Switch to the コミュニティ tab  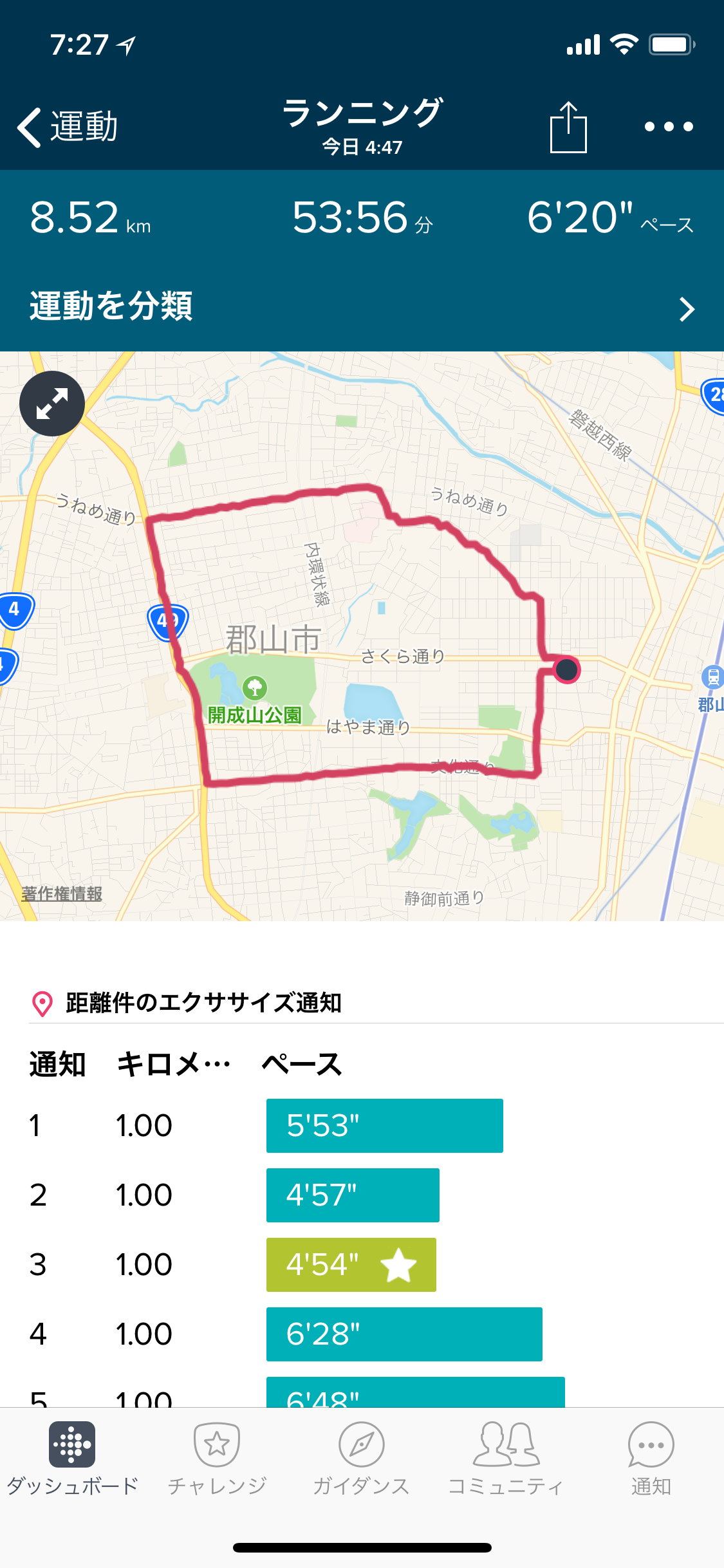(506, 1459)
